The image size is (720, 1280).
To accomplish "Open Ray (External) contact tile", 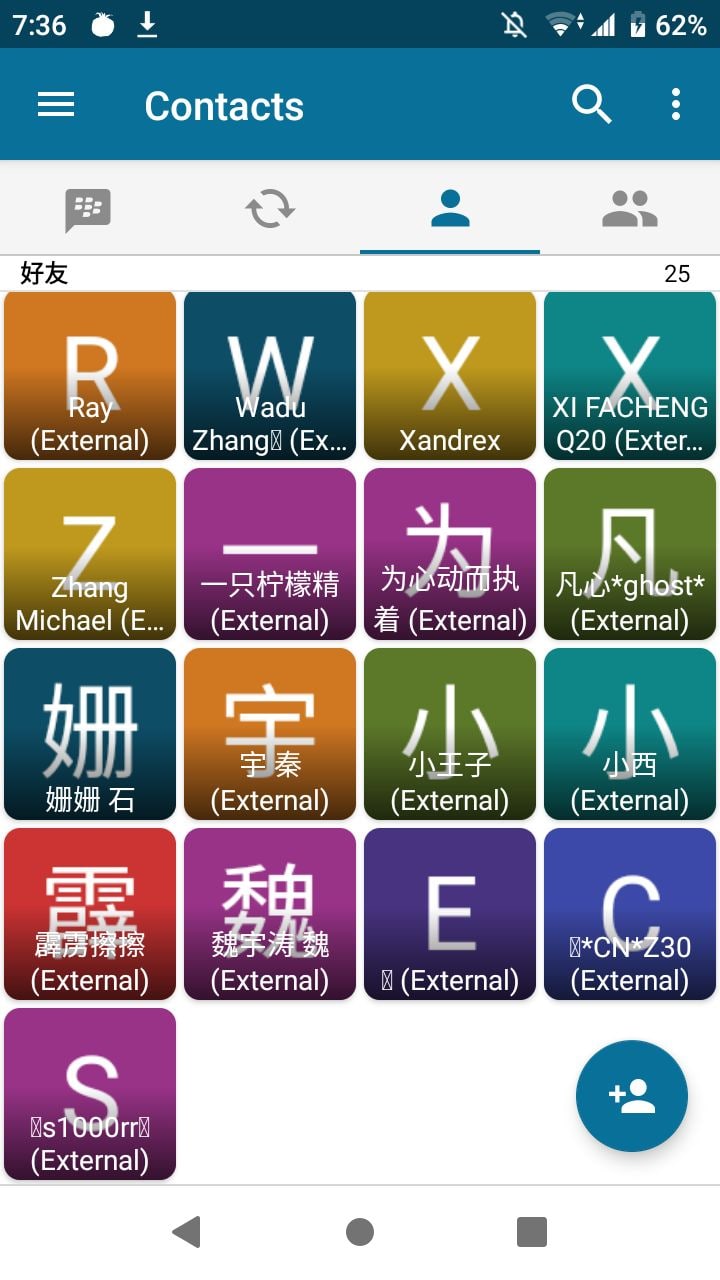I will 90,376.
